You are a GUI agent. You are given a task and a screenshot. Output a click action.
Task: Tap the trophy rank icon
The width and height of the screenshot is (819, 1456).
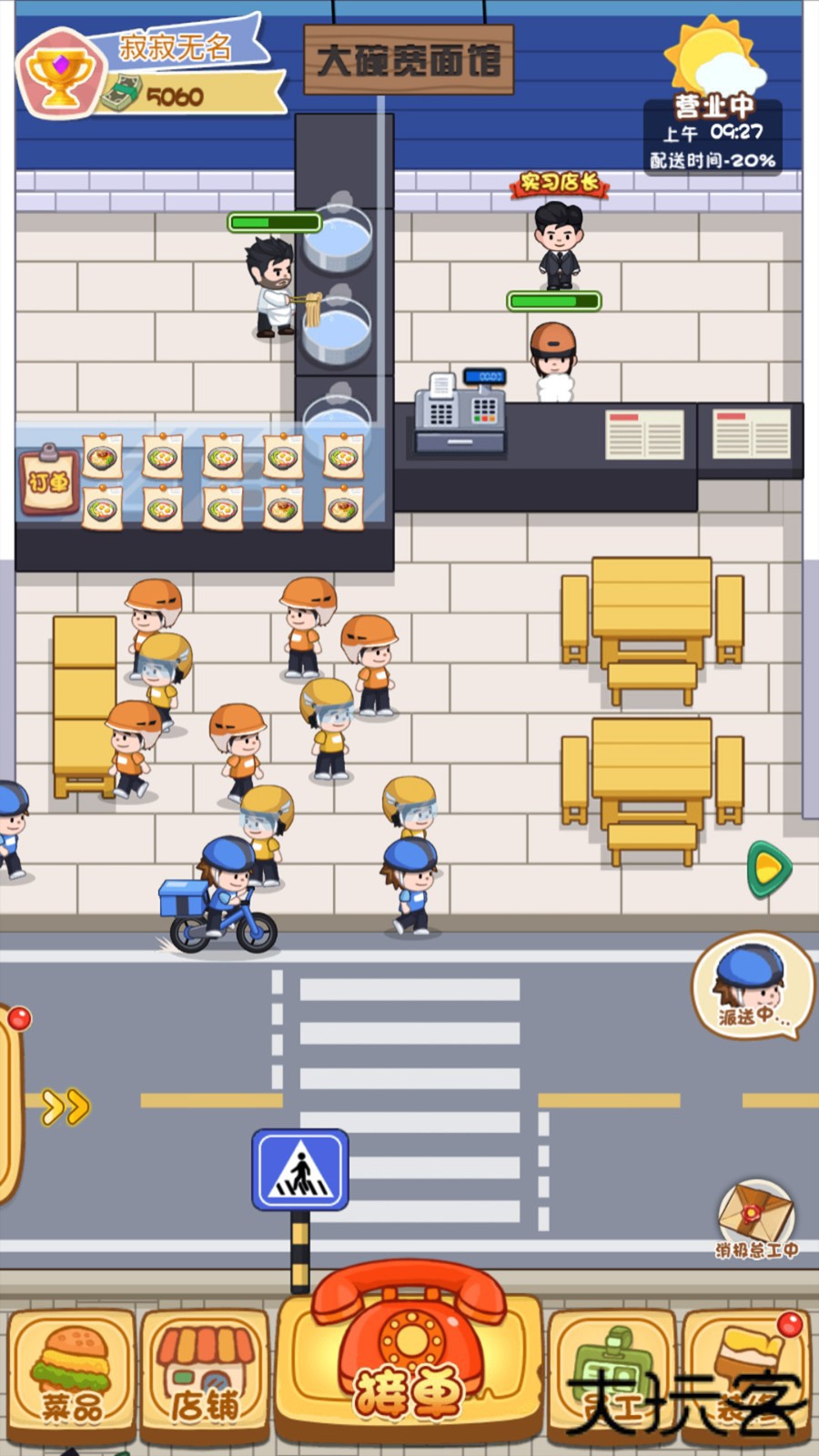59,75
